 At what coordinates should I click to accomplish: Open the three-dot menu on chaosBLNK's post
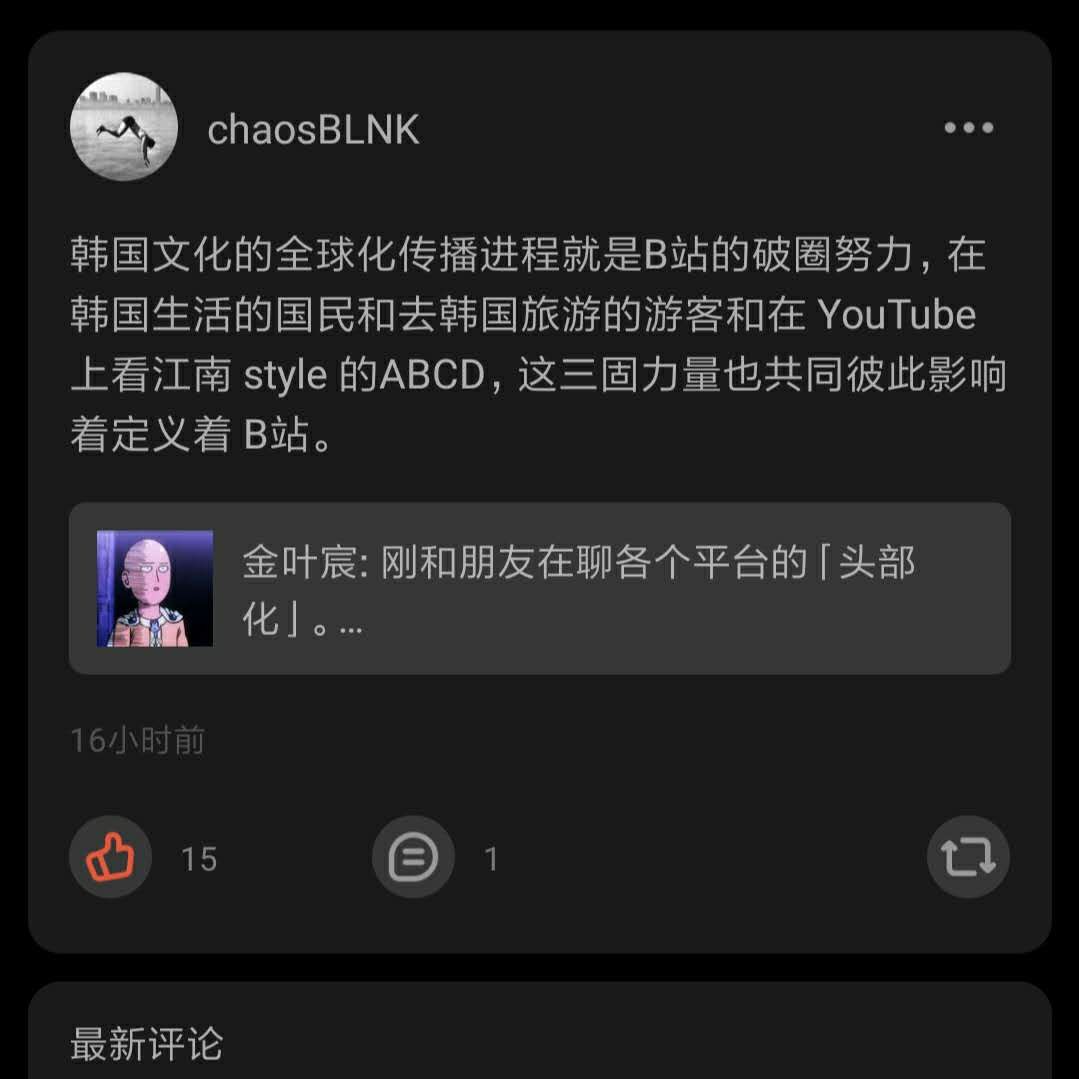point(968,128)
